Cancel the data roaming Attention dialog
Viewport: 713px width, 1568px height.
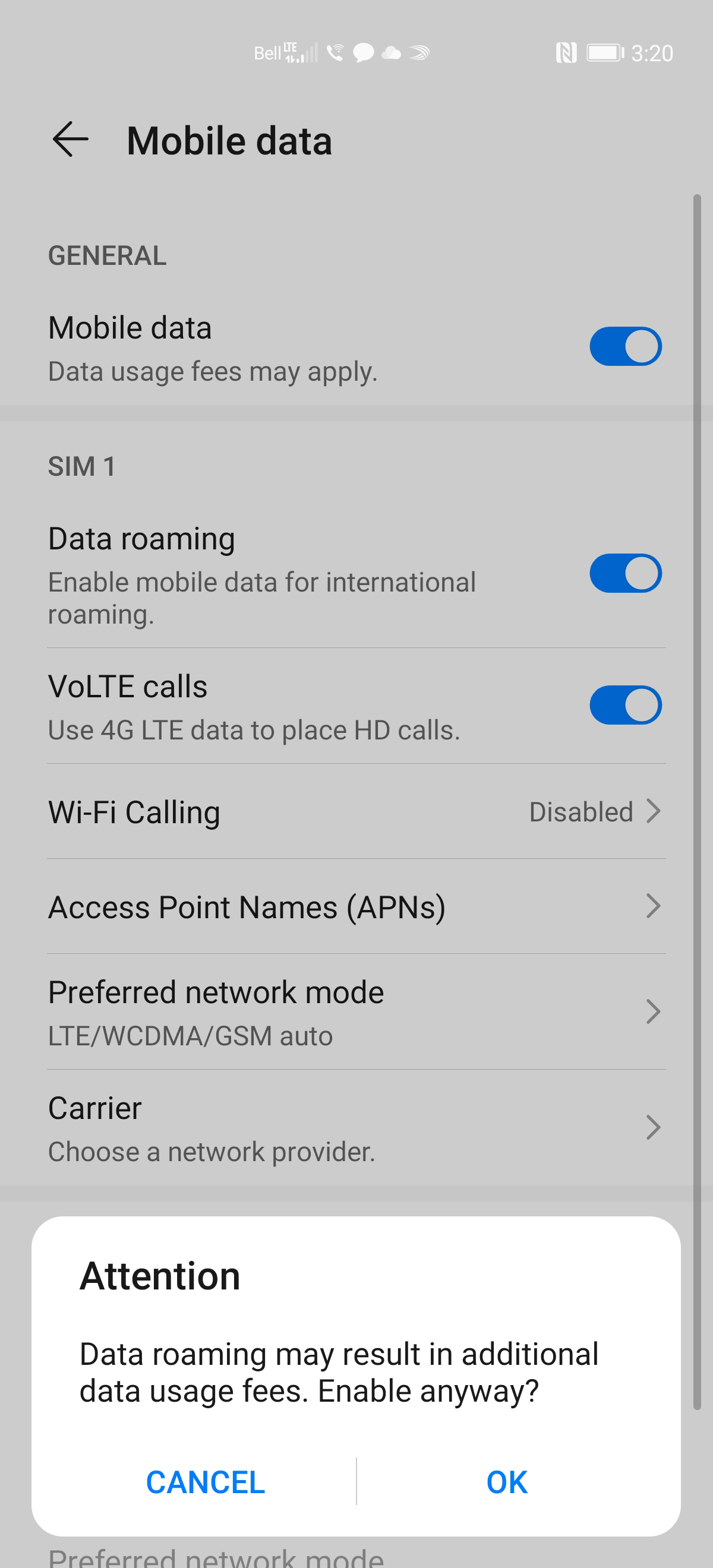point(205,1482)
